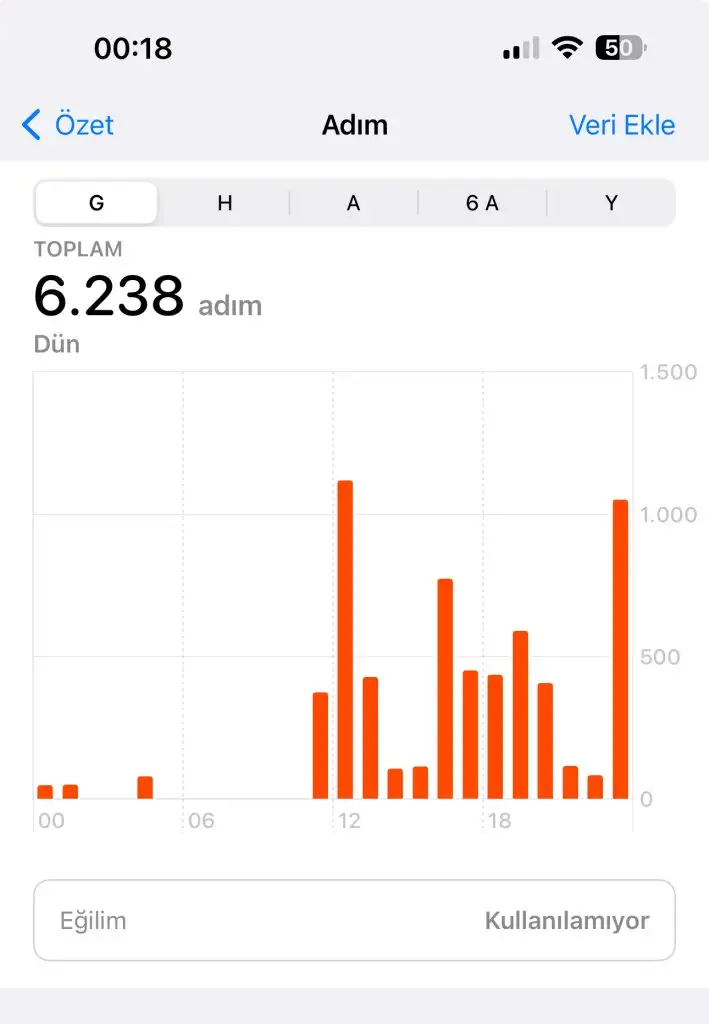The width and height of the screenshot is (709, 1024).
Task: Switch to the A monthly view
Action: 353,203
